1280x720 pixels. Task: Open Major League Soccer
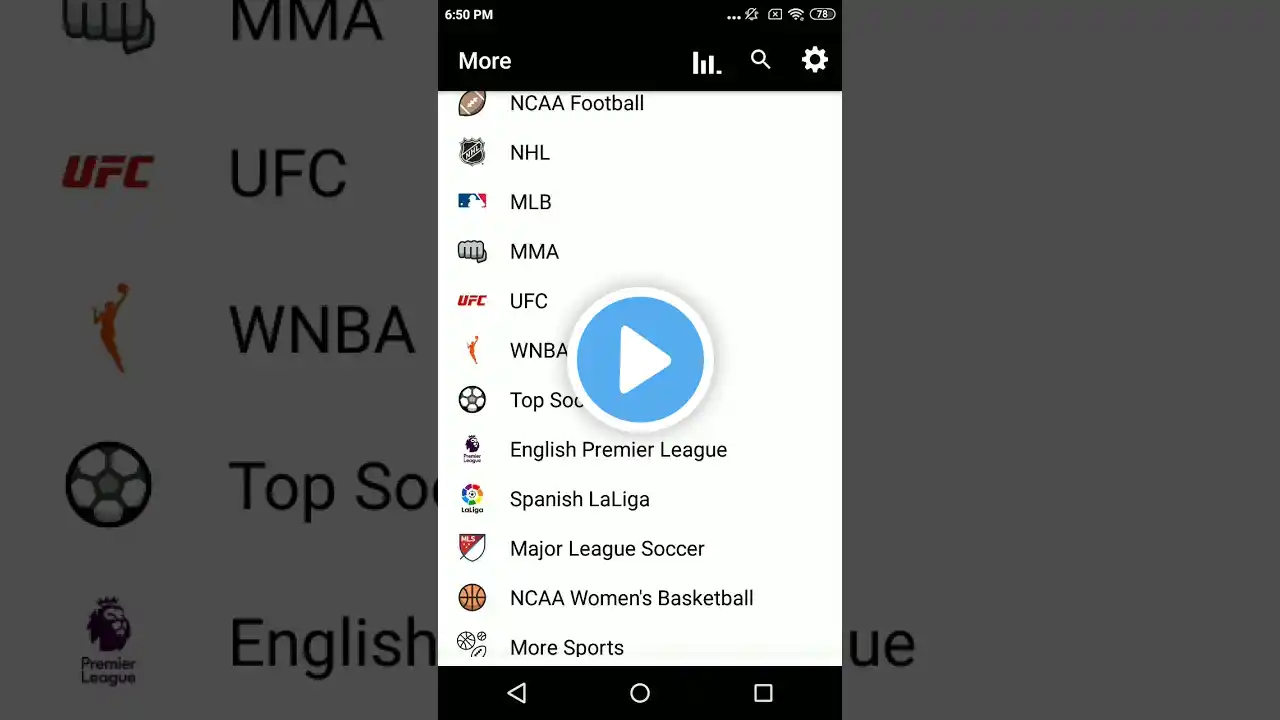[x=606, y=548]
